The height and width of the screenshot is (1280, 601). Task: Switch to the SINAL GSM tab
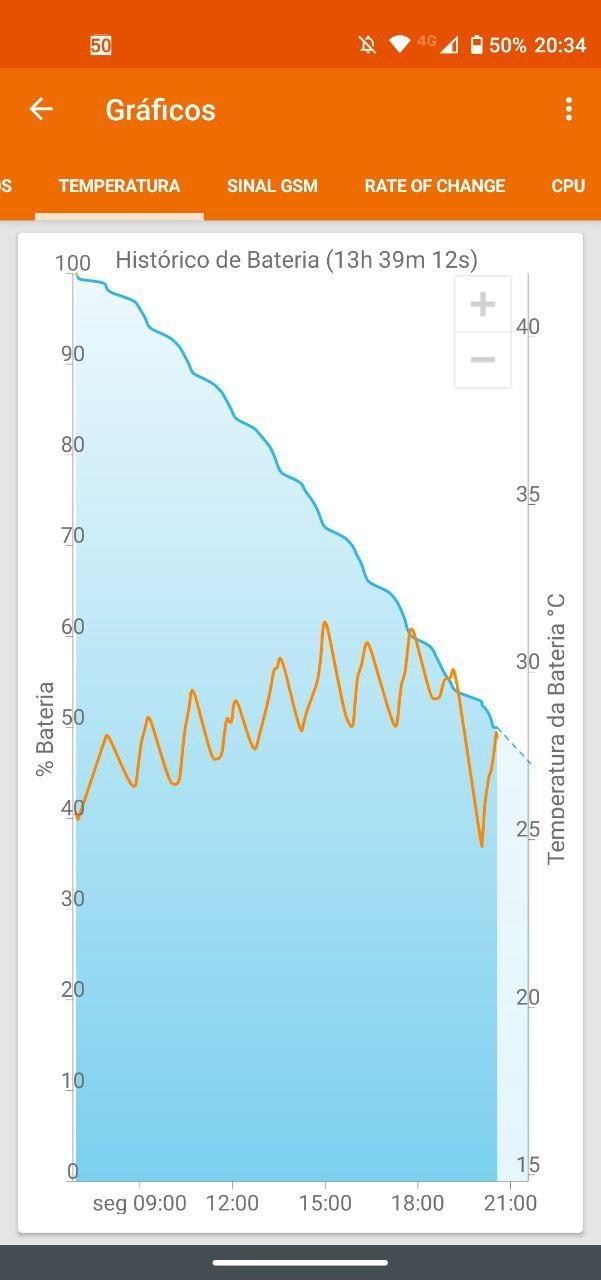[272, 186]
